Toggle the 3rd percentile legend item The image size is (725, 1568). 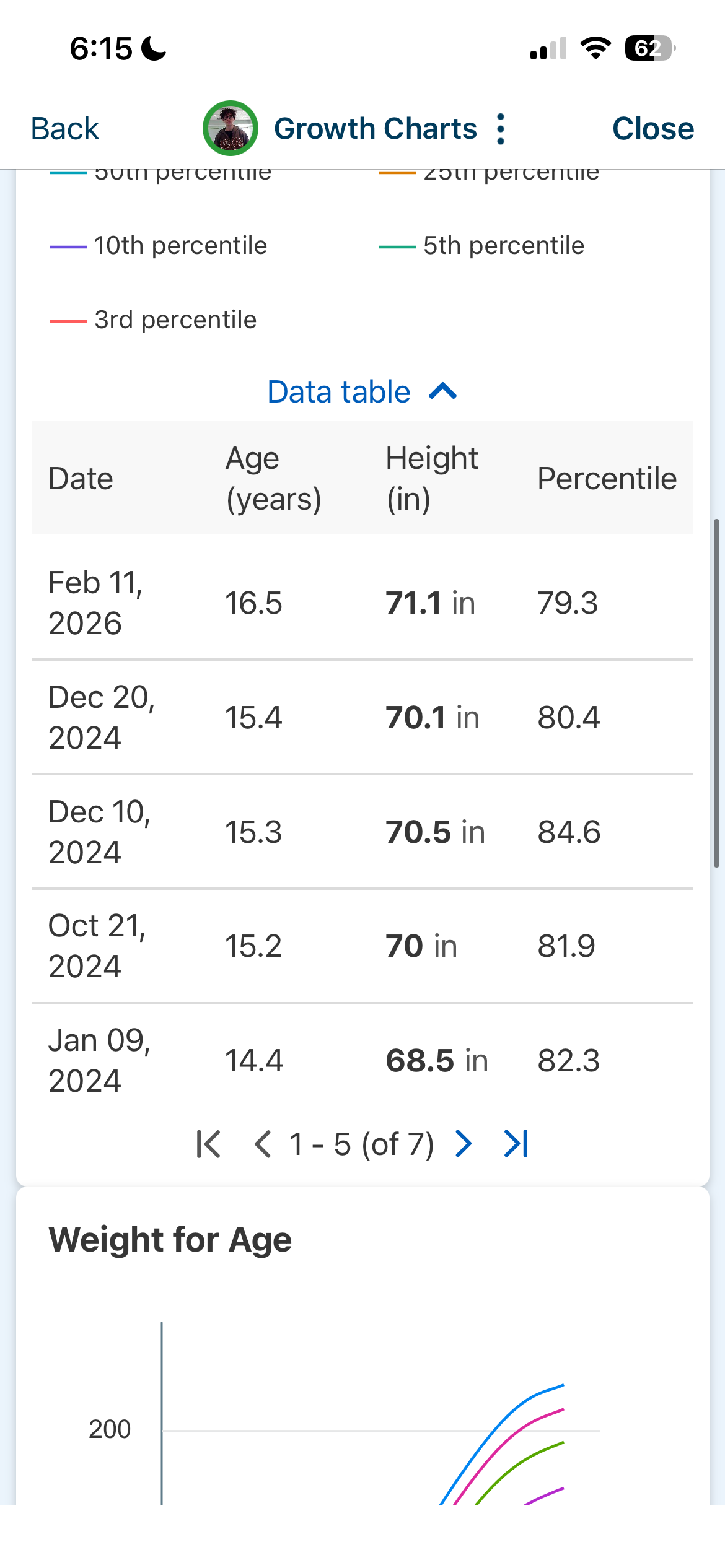point(153,320)
